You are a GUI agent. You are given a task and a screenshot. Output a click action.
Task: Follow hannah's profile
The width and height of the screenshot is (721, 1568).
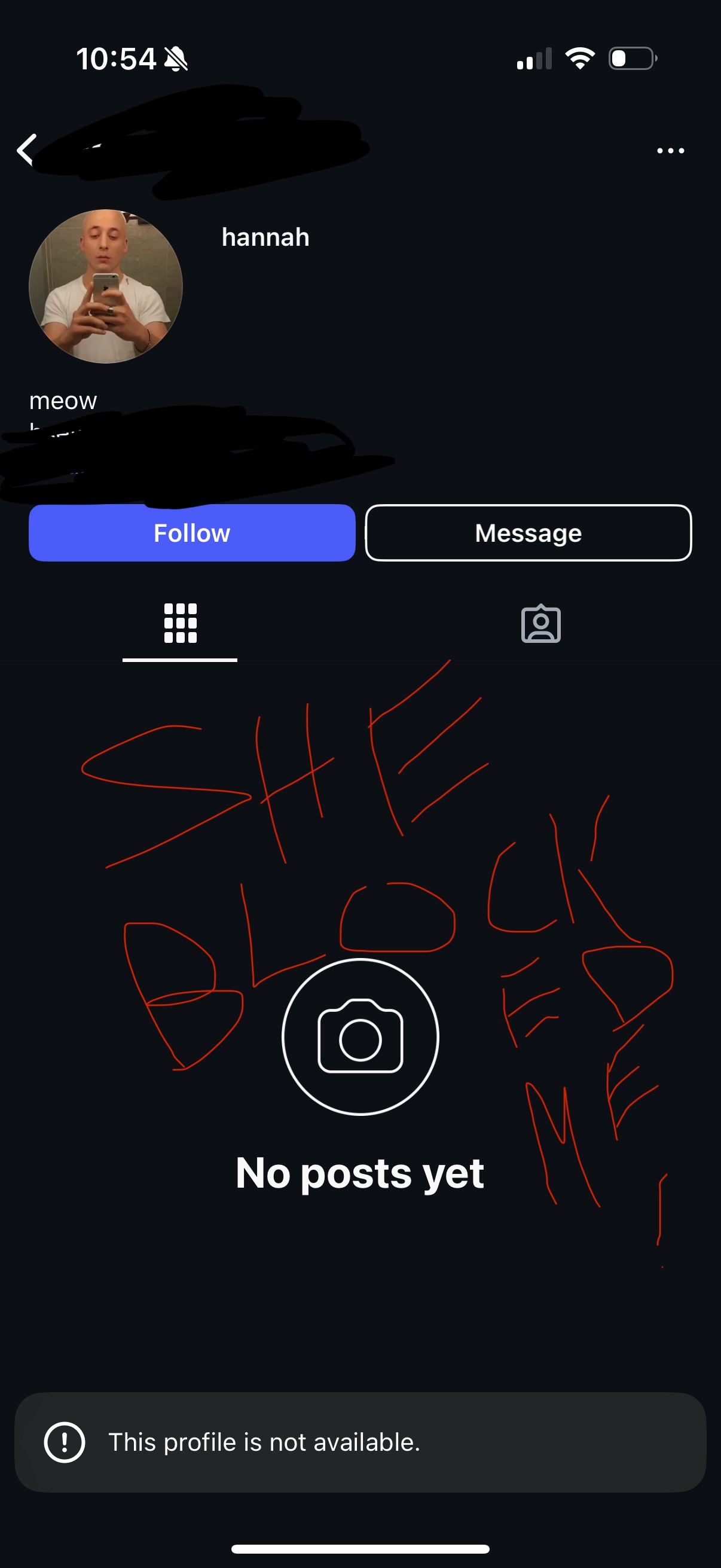(x=192, y=533)
